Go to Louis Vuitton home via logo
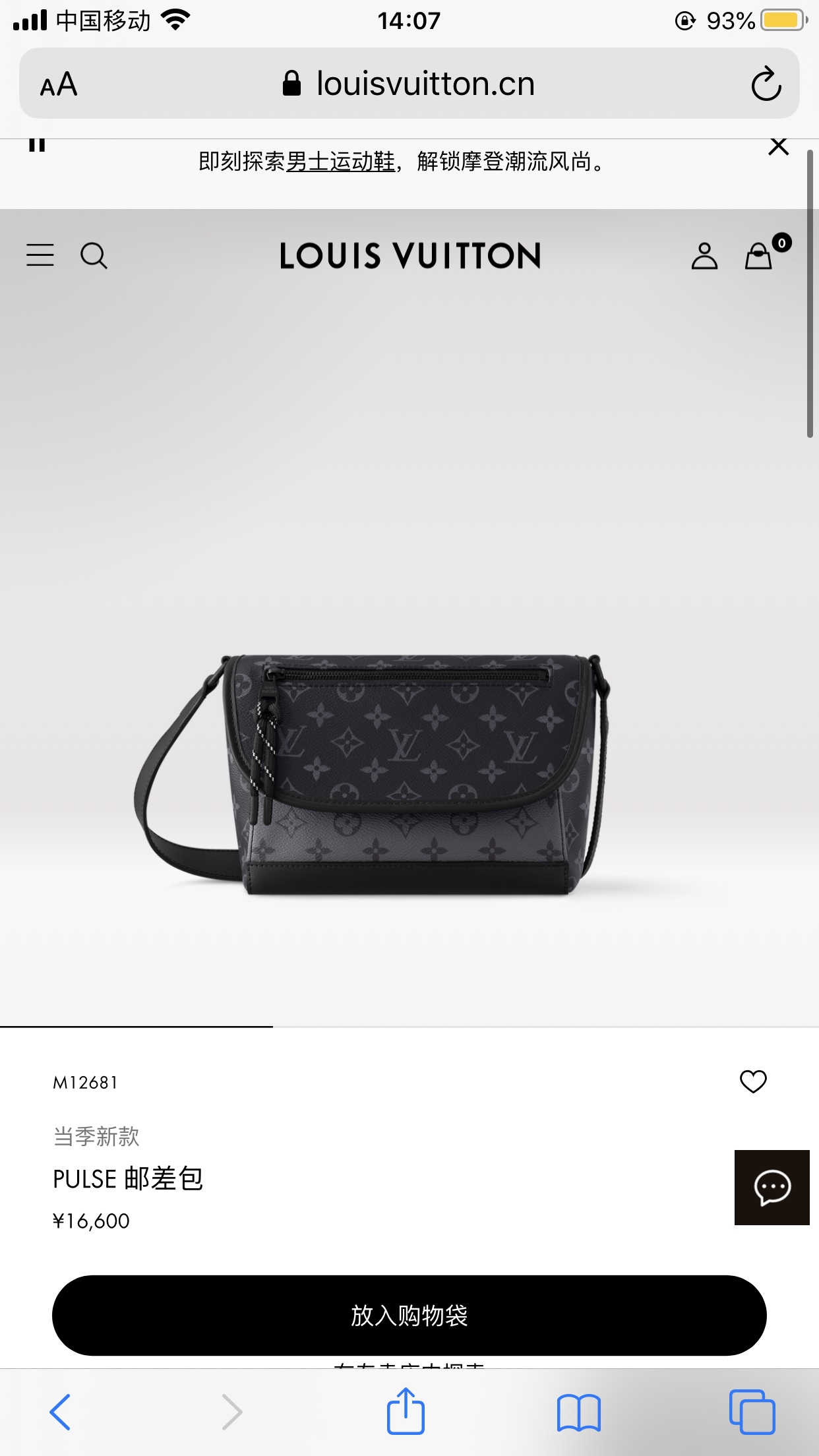The height and width of the screenshot is (1456, 819). coord(409,256)
